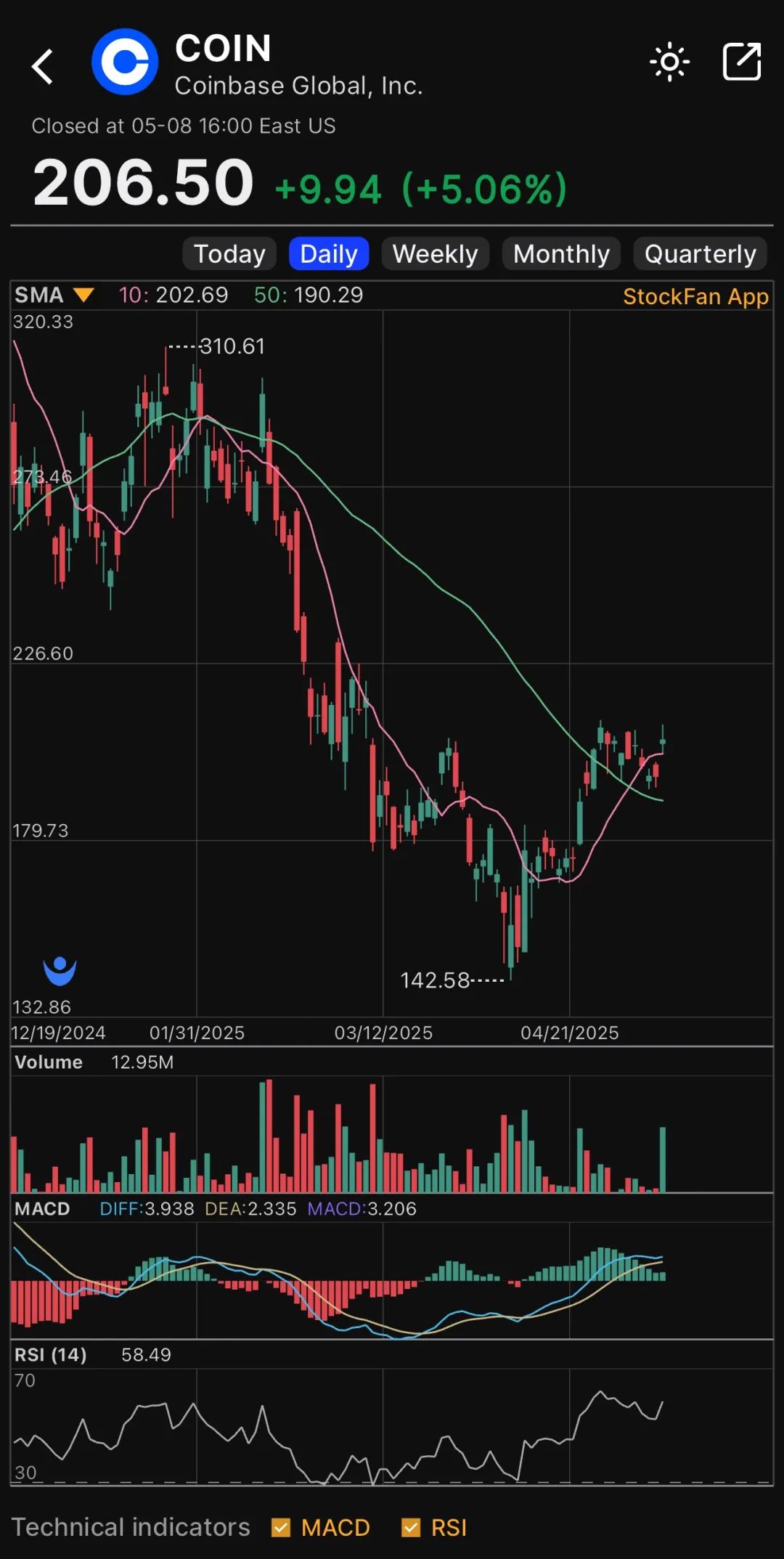Toggle the RSI indicator checkbox
Viewport: 784px width, 1559px height.
click(411, 1527)
